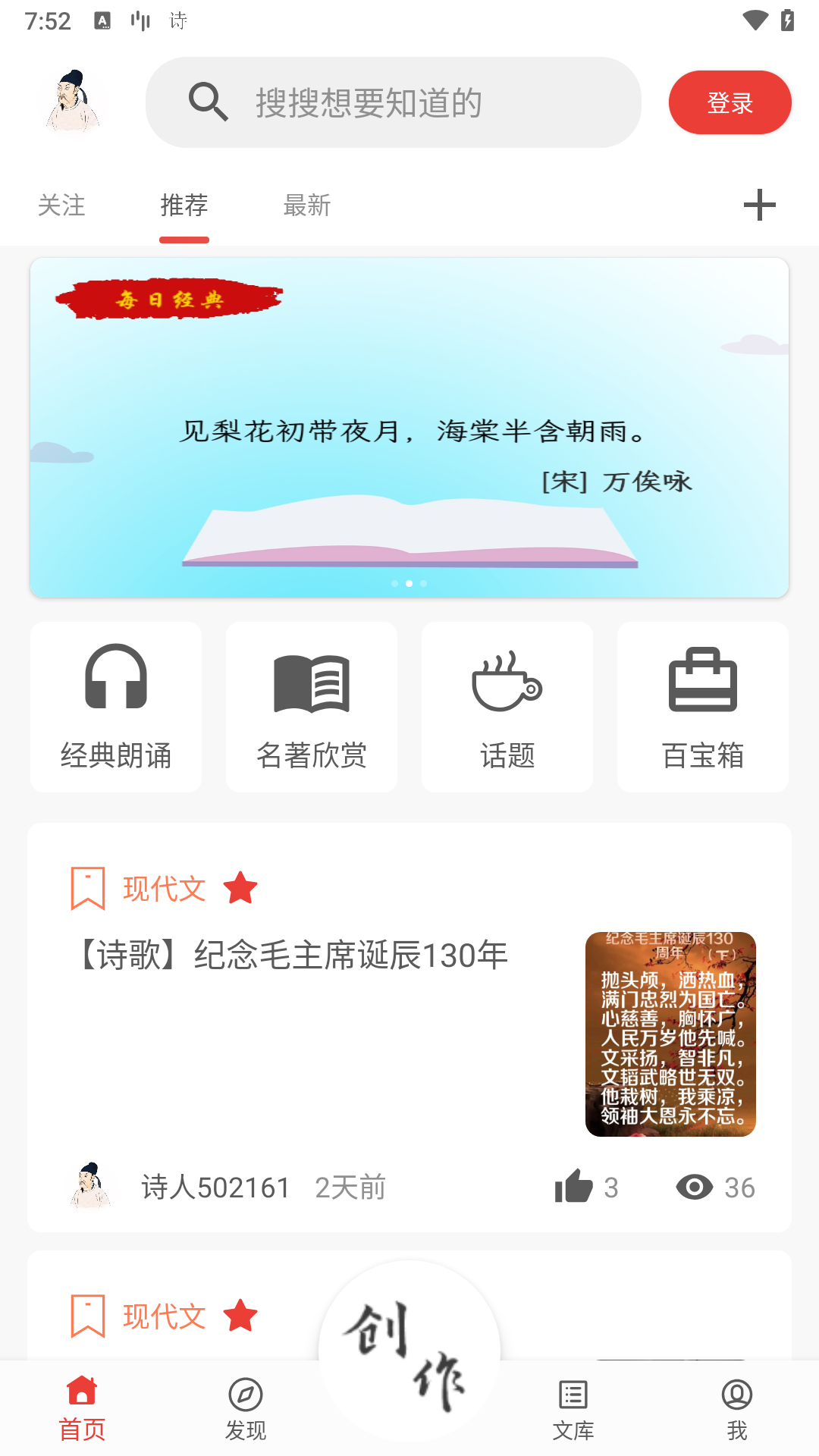Open 关注 followed content tab
Image resolution: width=819 pixels, height=1456 pixels.
63,205
